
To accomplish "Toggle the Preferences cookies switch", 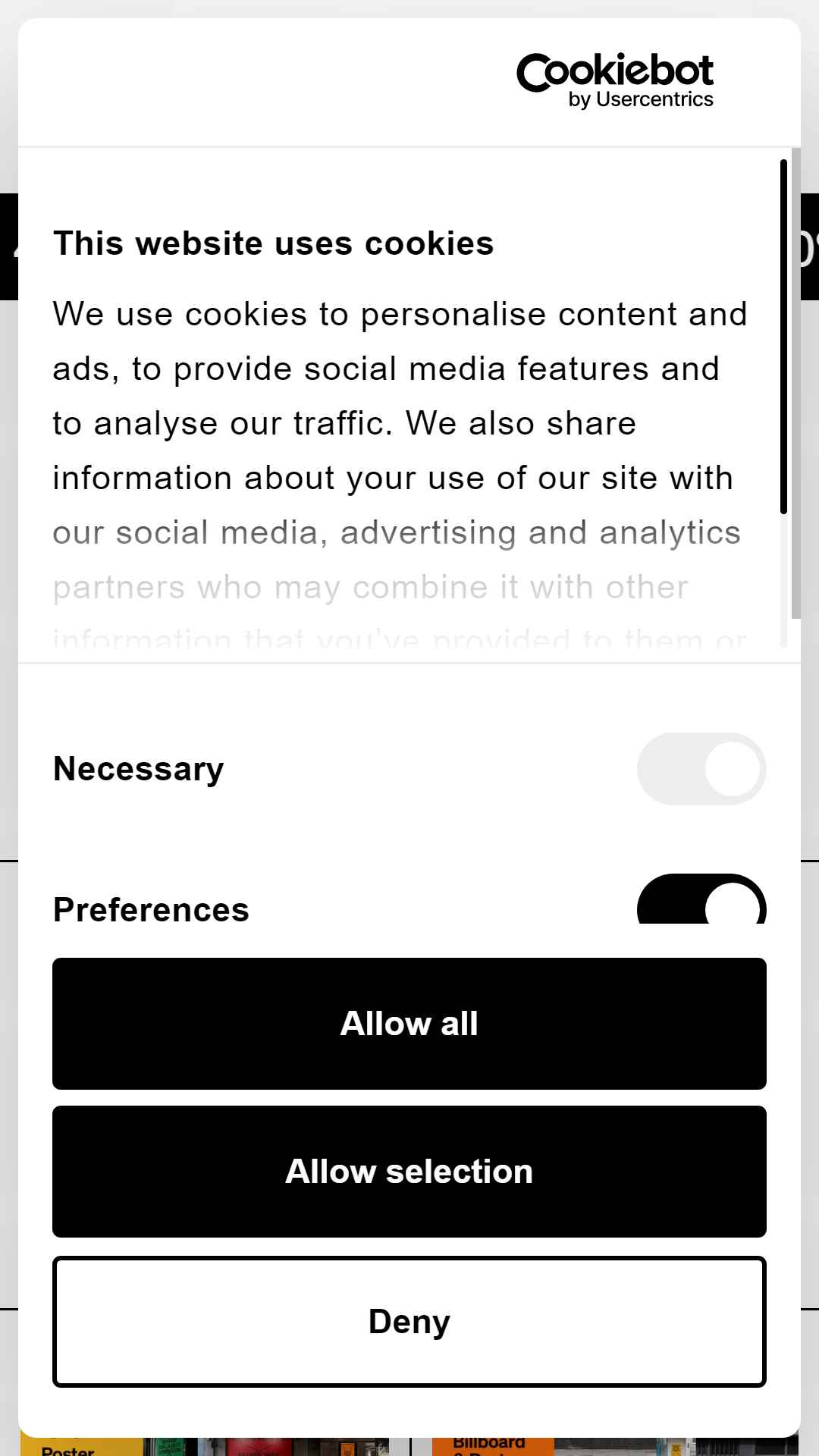I will pyautogui.click(x=701, y=900).
